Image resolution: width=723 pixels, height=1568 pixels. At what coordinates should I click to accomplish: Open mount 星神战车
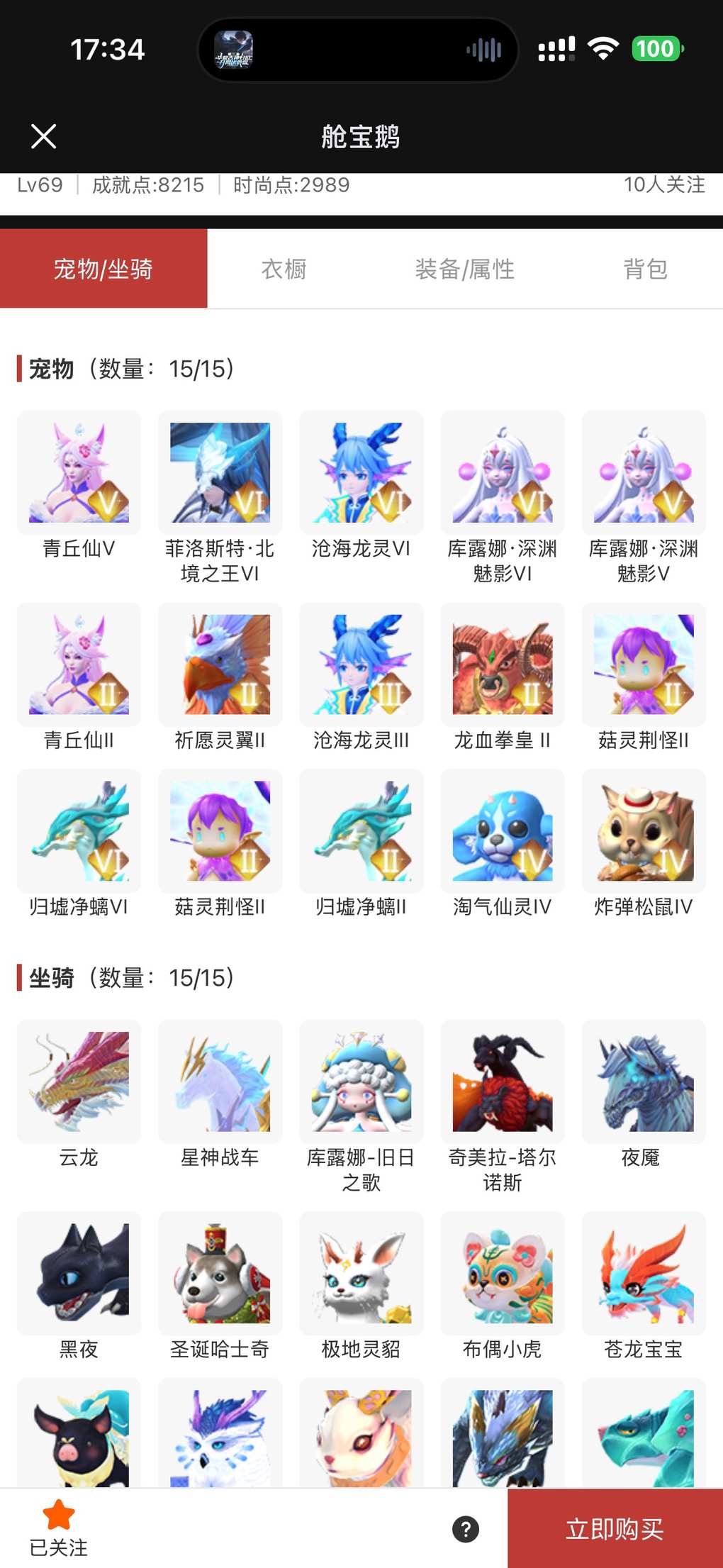coord(220,1082)
